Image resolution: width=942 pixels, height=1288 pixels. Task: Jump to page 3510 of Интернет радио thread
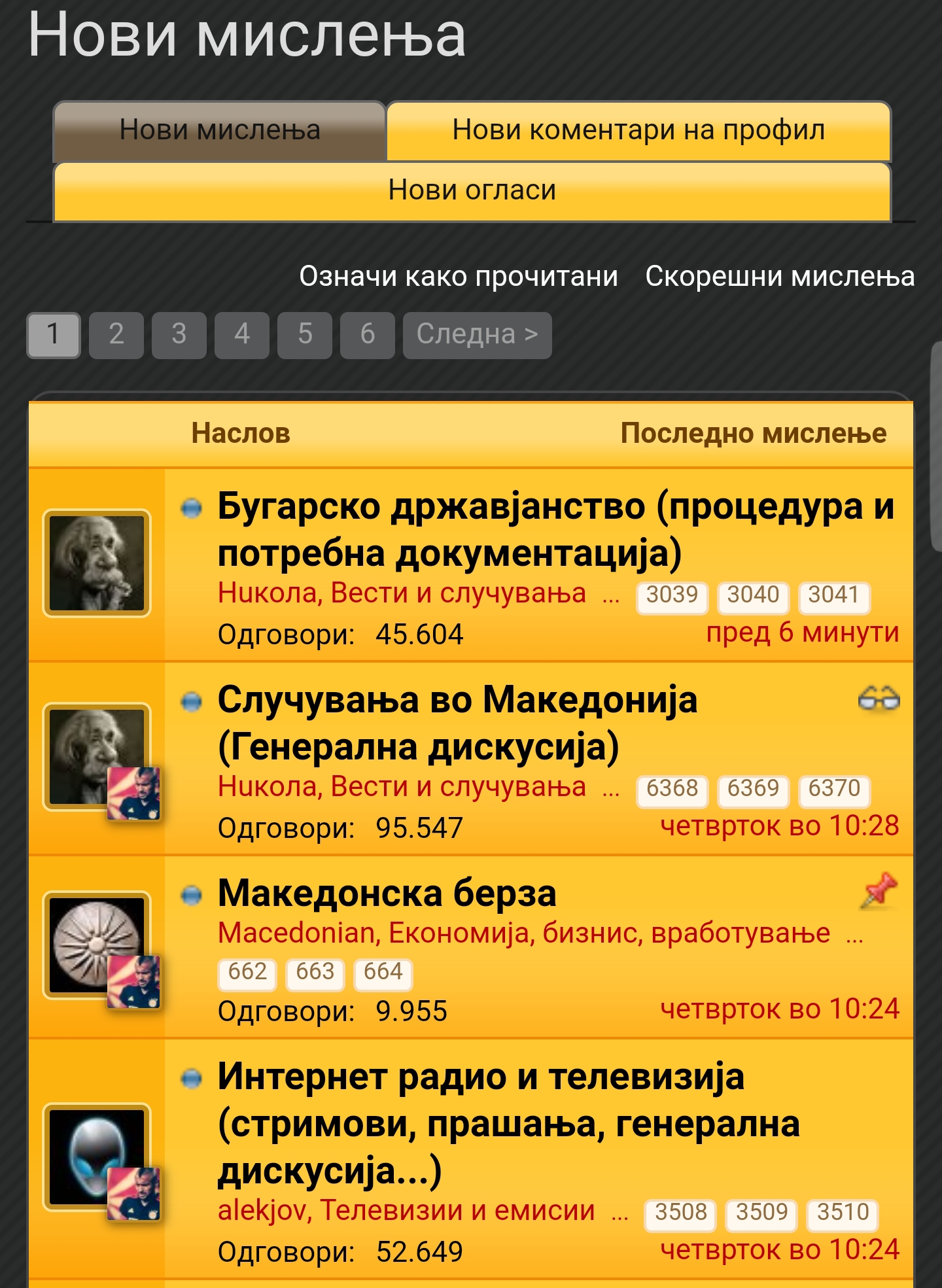click(842, 1213)
